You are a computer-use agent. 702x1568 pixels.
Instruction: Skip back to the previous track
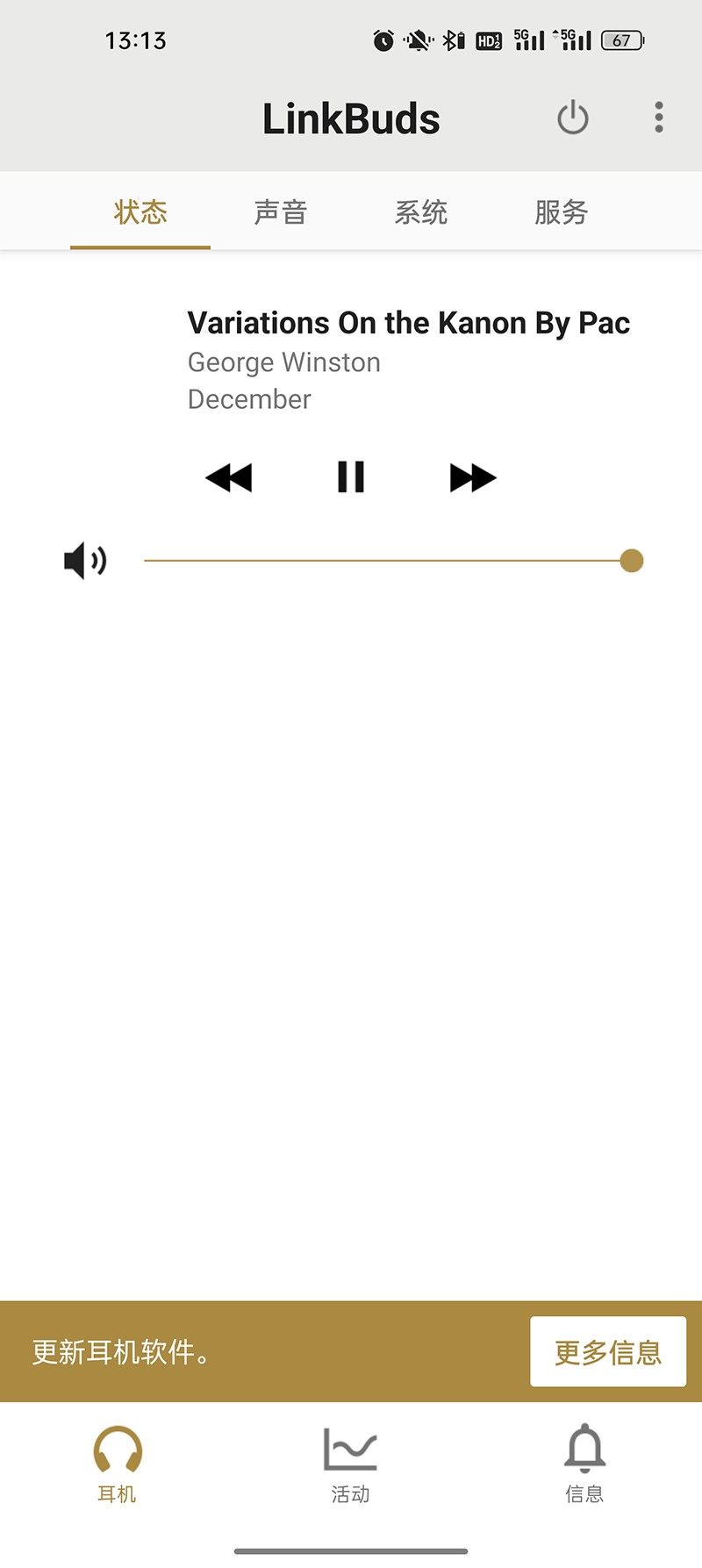[x=229, y=477]
